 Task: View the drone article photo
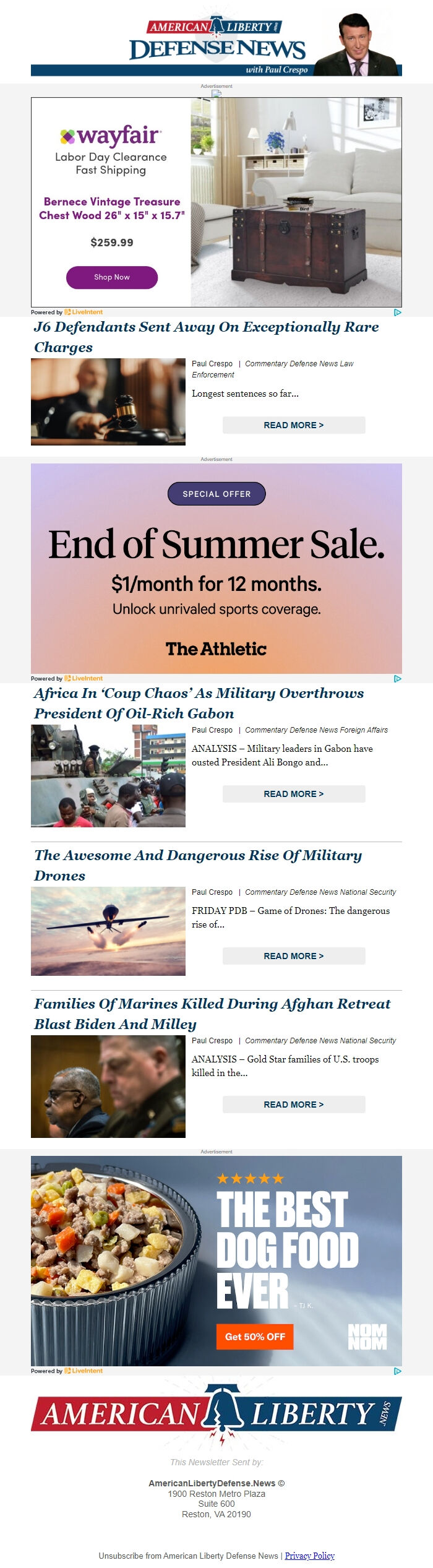pos(108,931)
